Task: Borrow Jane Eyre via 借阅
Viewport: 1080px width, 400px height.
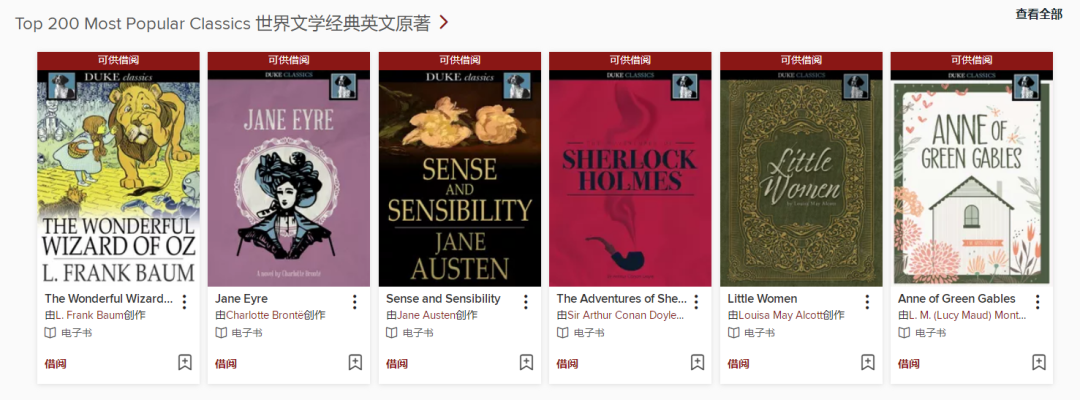Action: (226, 364)
